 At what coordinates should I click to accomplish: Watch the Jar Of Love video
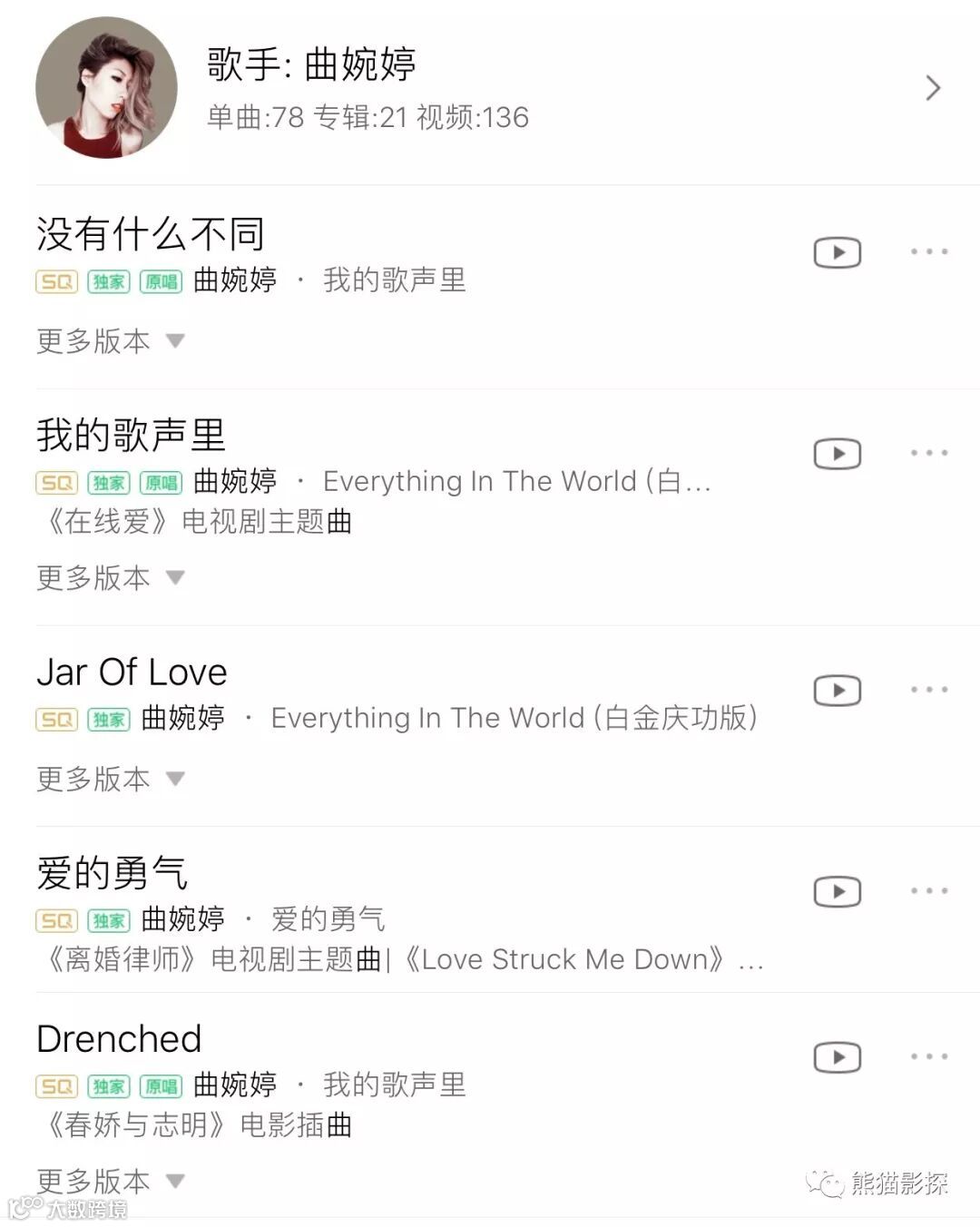(837, 691)
